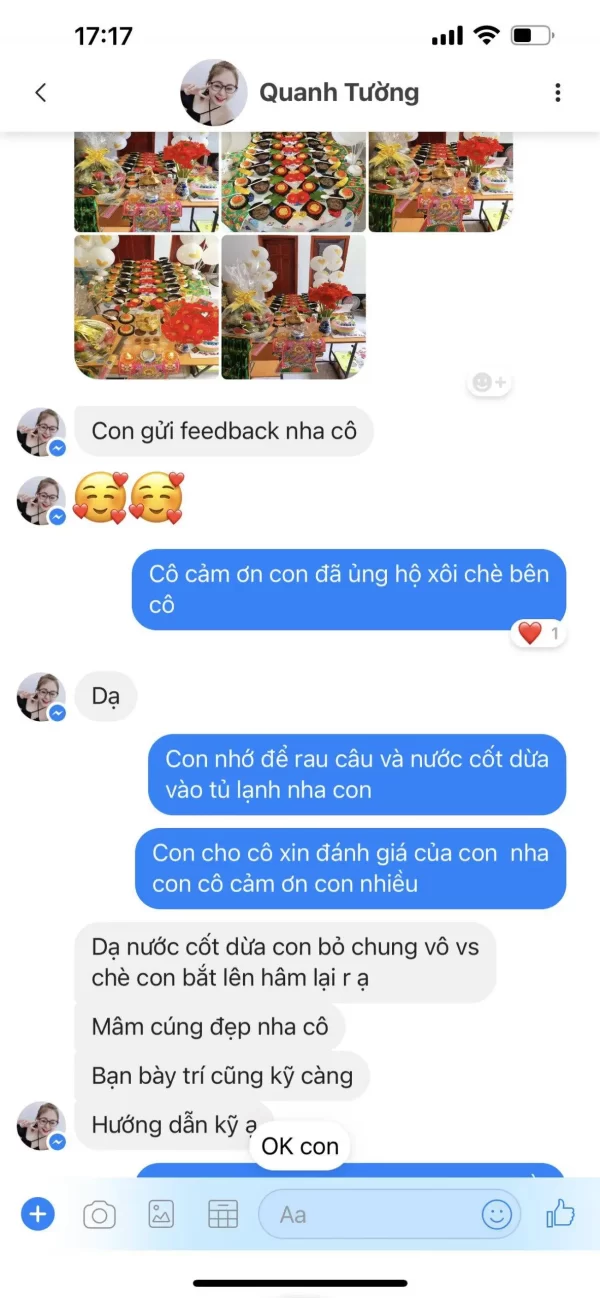Image resolution: width=600 pixels, height=1298 pixels.
Task: Open the emoji picker smiley
Action: (x=497, y=1215)
